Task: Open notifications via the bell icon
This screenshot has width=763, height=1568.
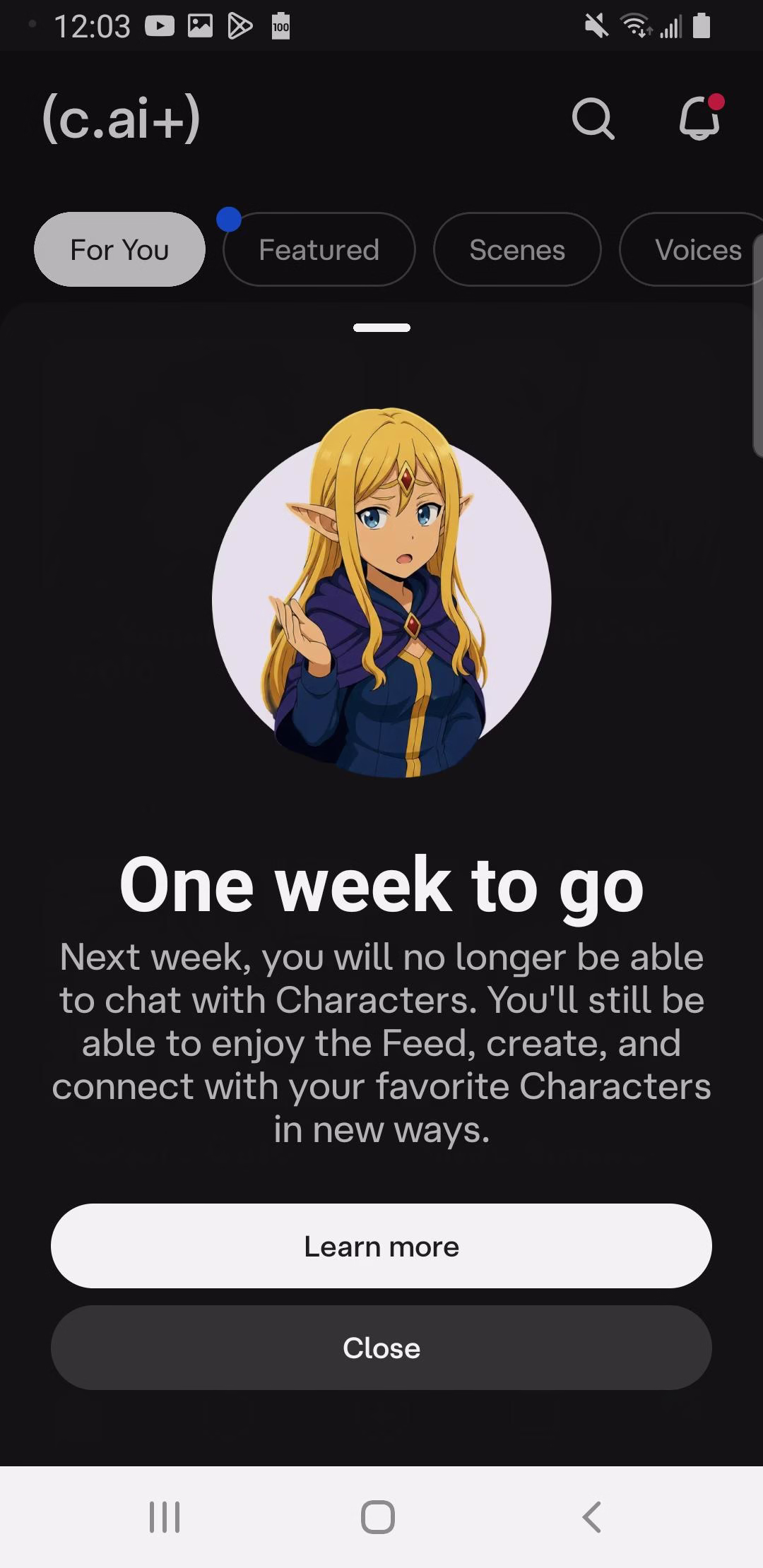Action: [x=699, y=120]
